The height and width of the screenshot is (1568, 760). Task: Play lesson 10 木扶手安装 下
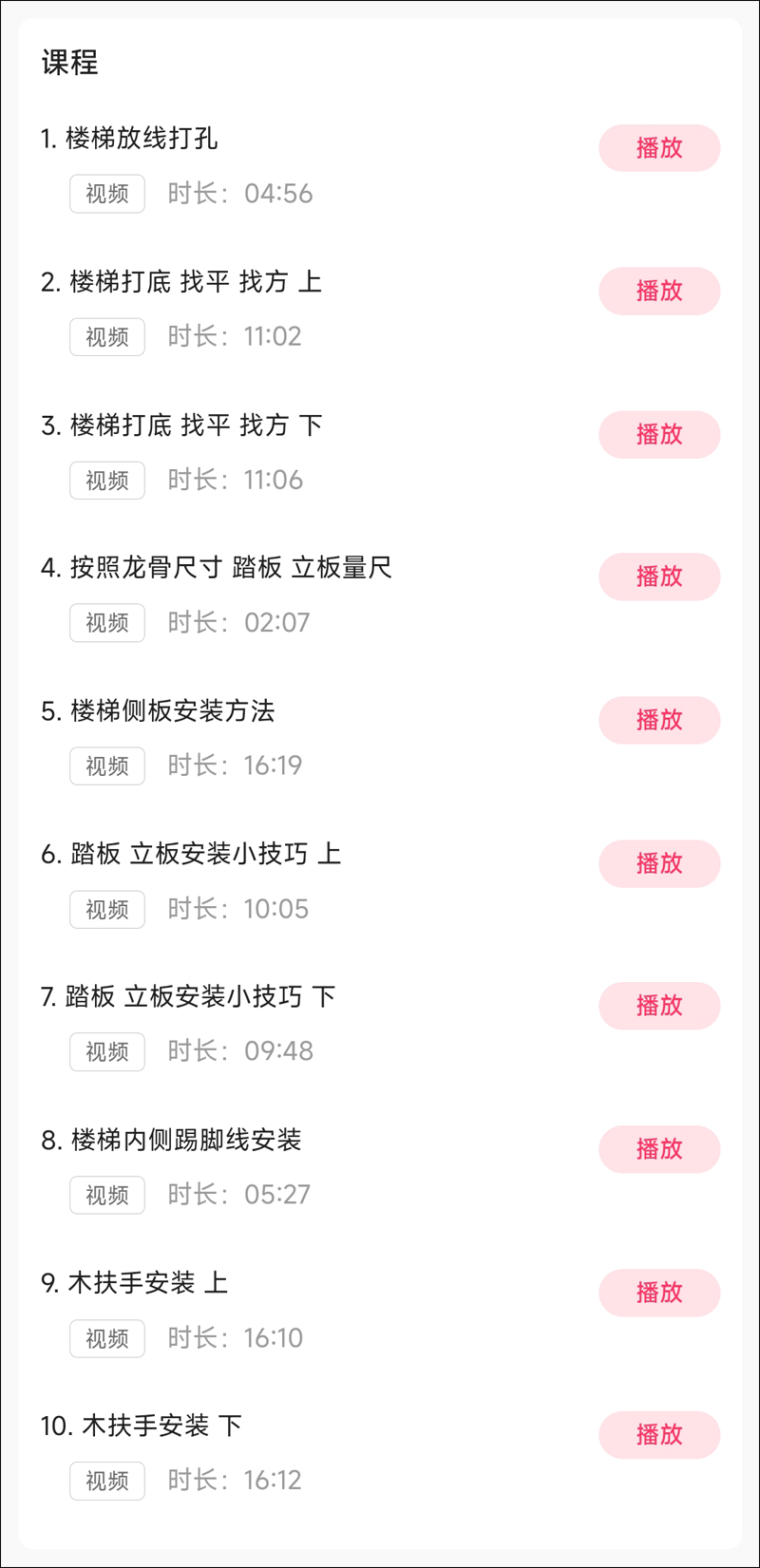point(659,1434)
